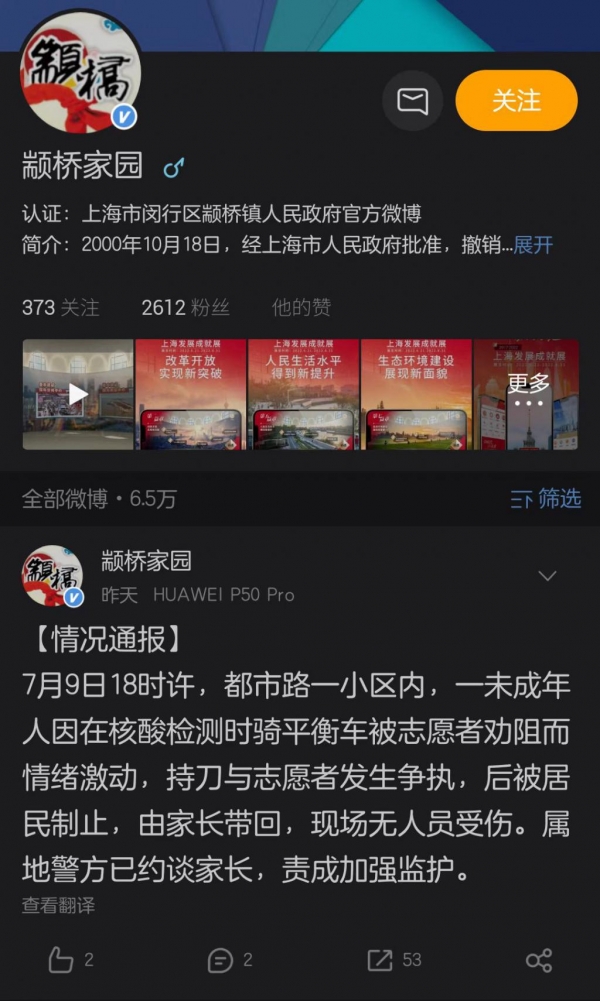Image resolution: width=600 pixels, height=1001 pixels.
Task: Open the 人民生活水平得到新提升 image
Action: tap(303, 394)
